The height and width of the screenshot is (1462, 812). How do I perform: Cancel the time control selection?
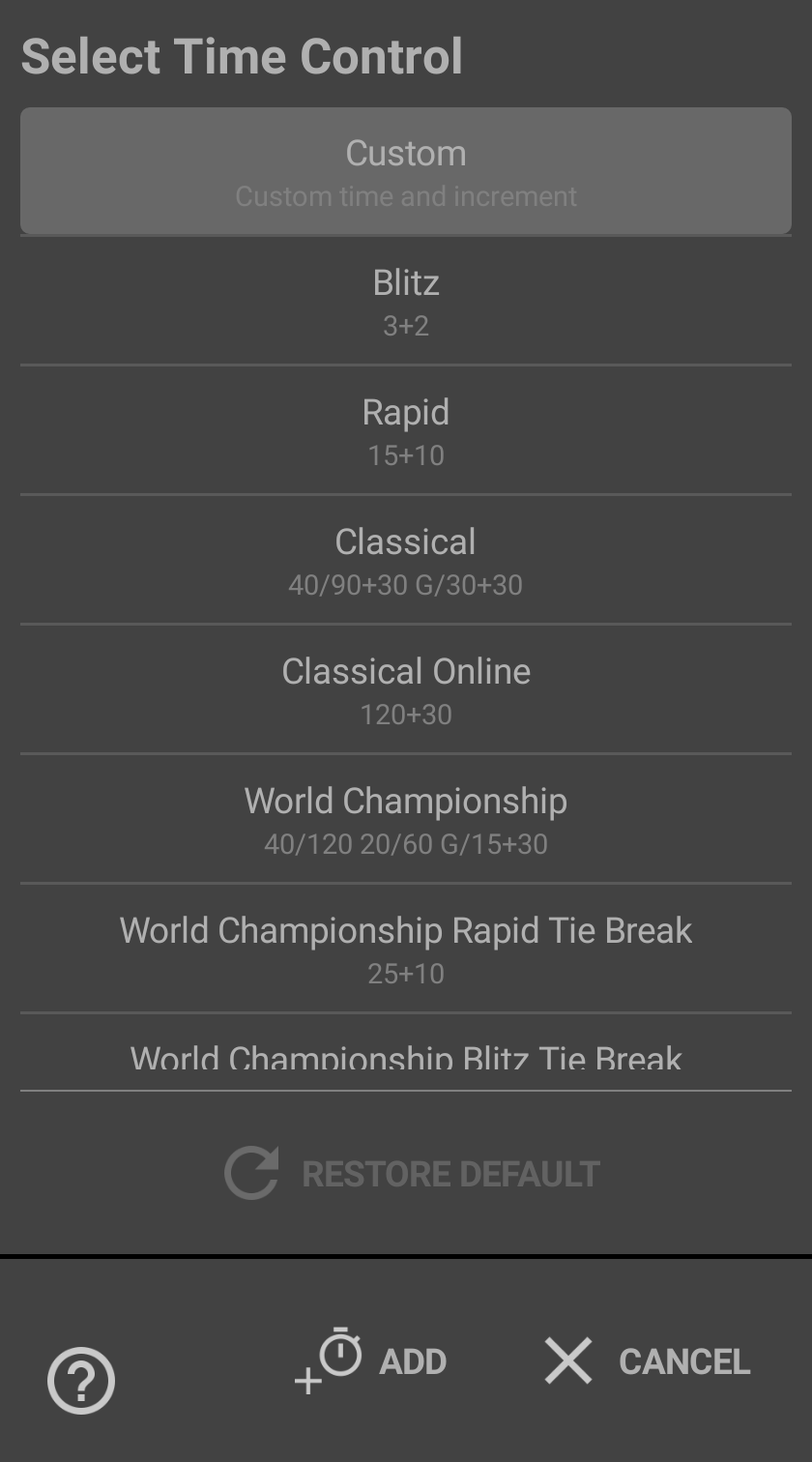[x=647, y=1360]
